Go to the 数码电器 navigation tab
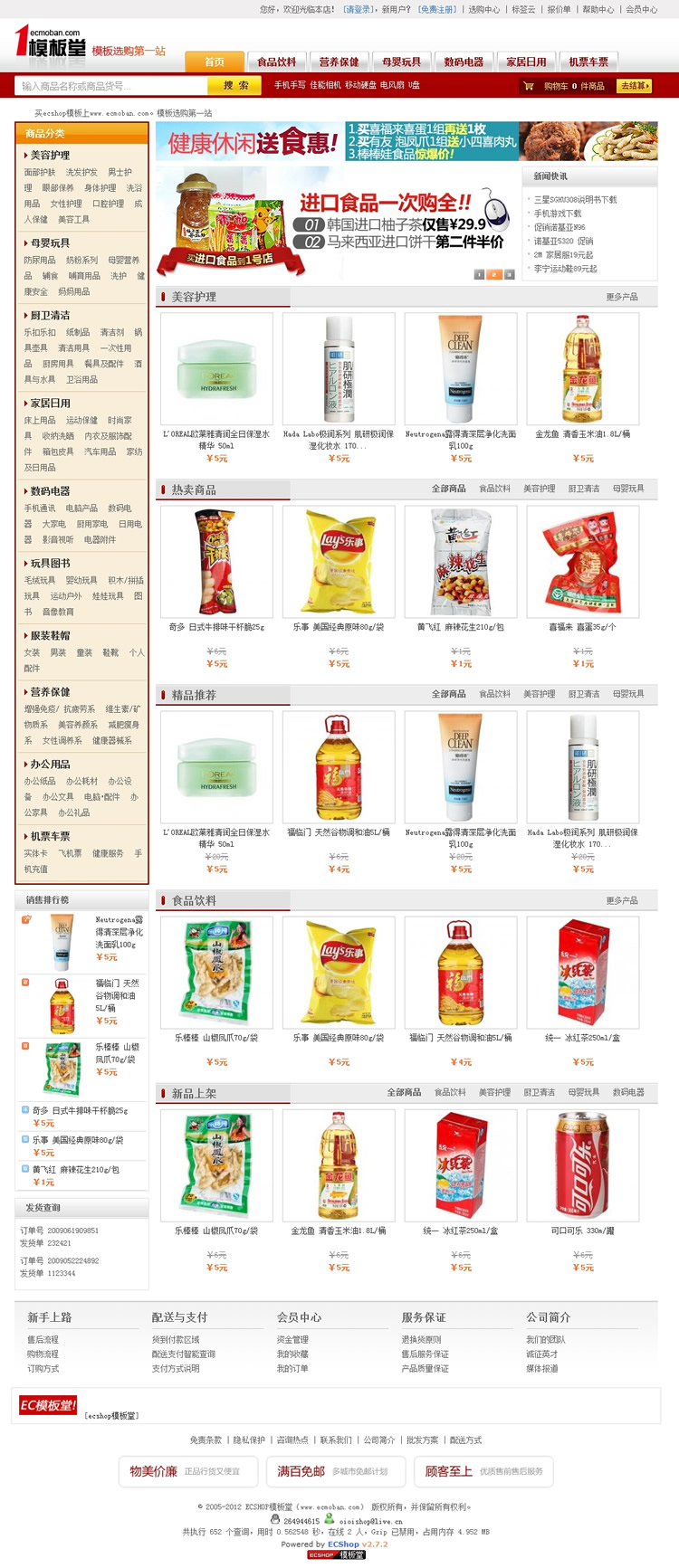The image size is (679, 1568). (464, 62)
